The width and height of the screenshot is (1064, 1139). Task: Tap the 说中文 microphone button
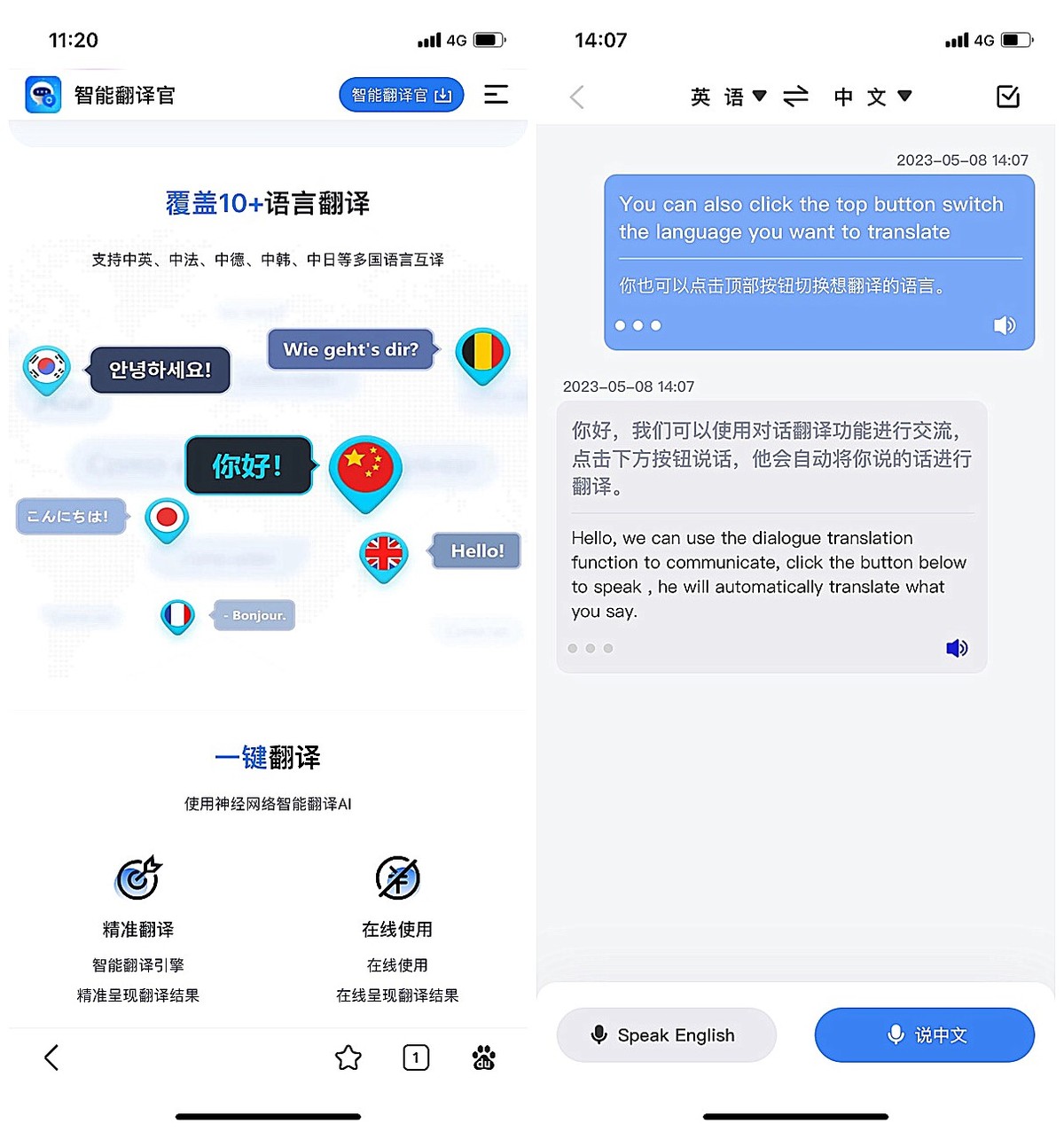[x=924, y=1034]
